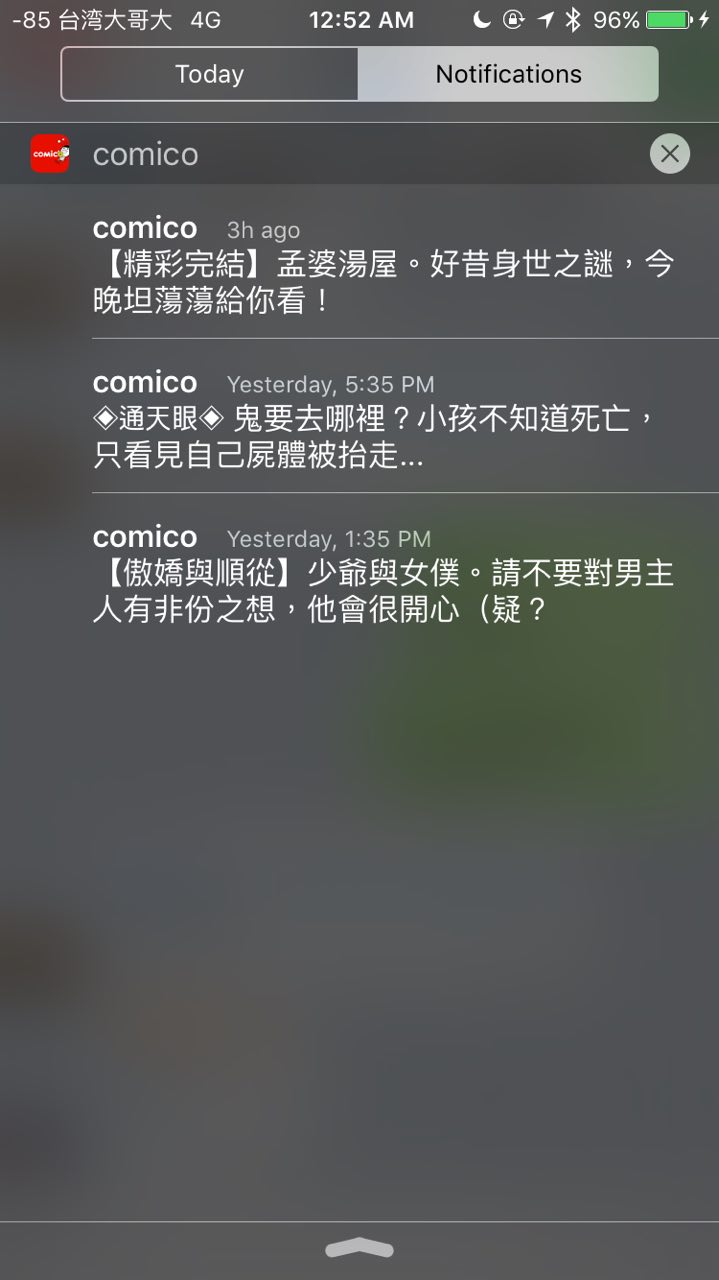Open the 孟婆湯屋 comico notification
719x1280 pixels.
(383, 264)
